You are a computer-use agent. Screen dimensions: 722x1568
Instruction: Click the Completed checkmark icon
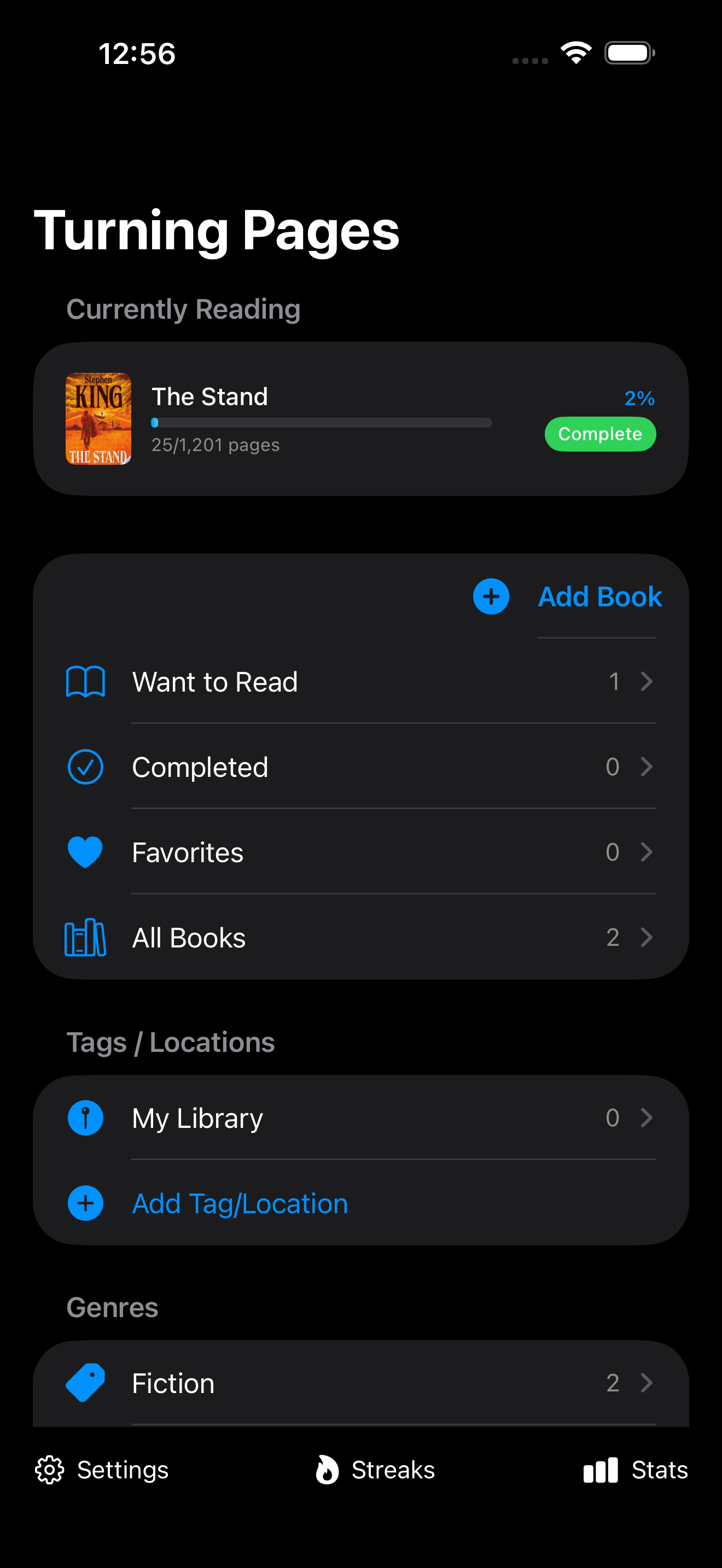click(x=85, y=767)
